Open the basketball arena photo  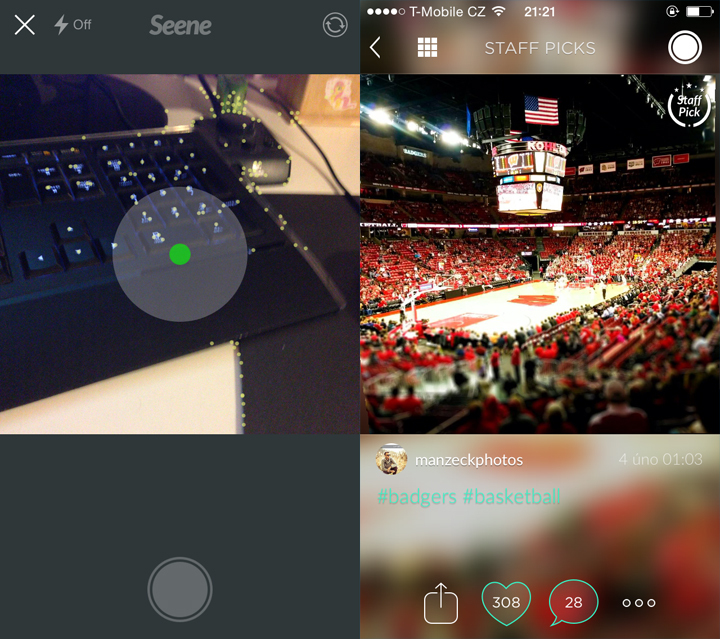pos(540,255)
